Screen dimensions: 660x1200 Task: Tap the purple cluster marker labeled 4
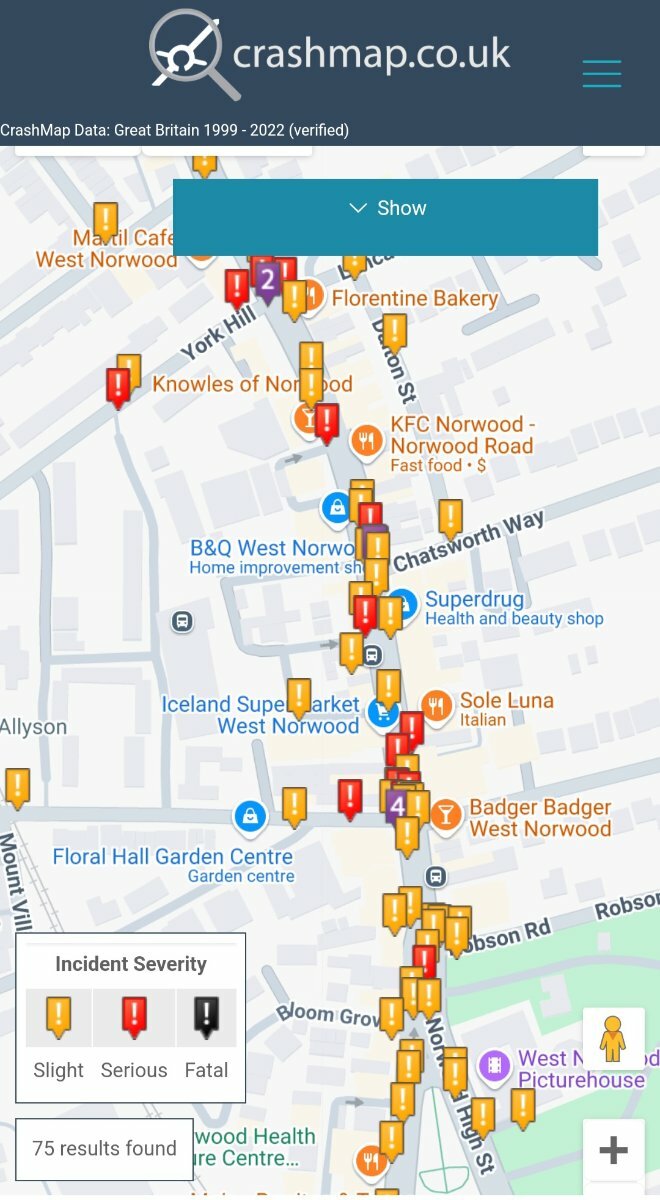click(x=397, y=806)
